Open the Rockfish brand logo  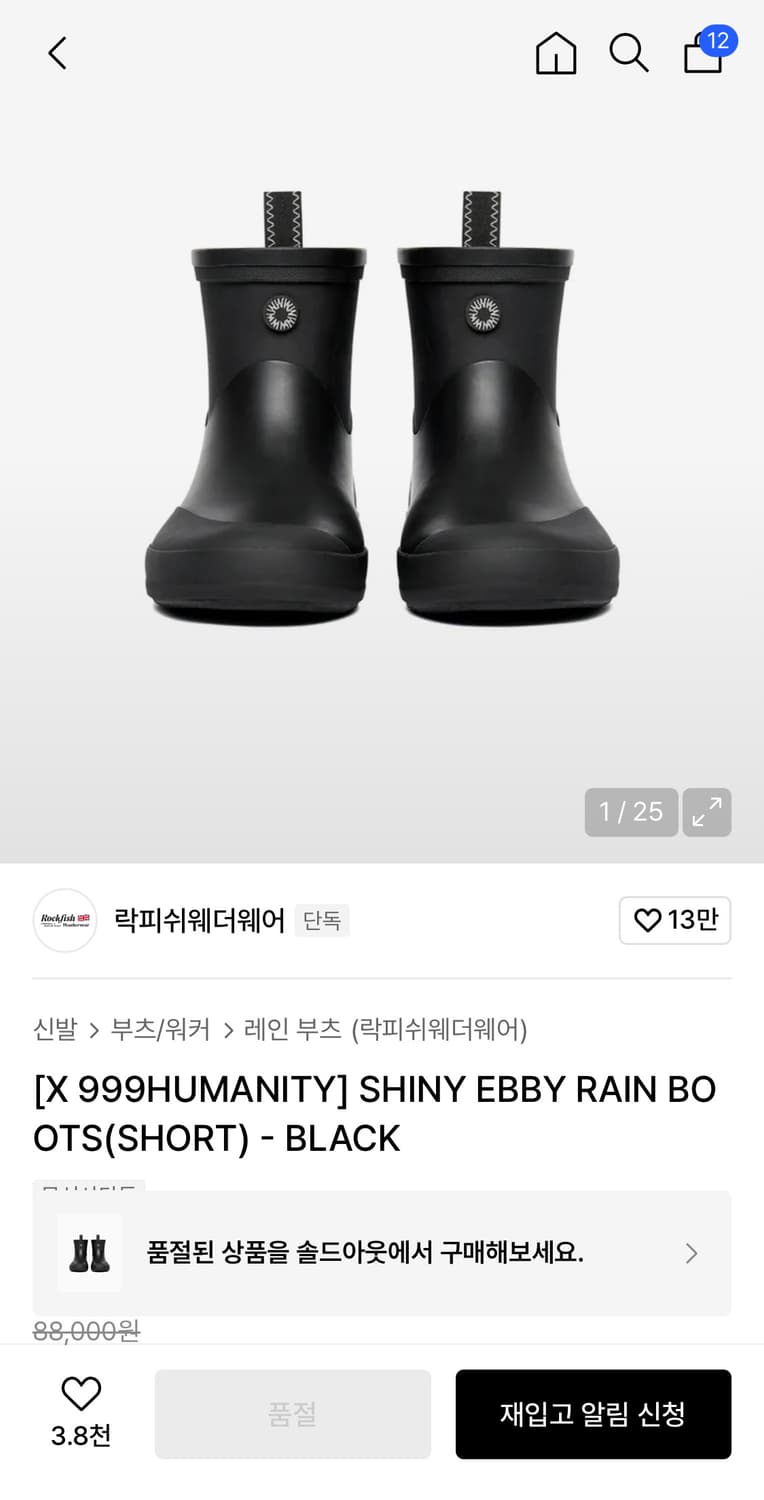click(x=64, y=920)
